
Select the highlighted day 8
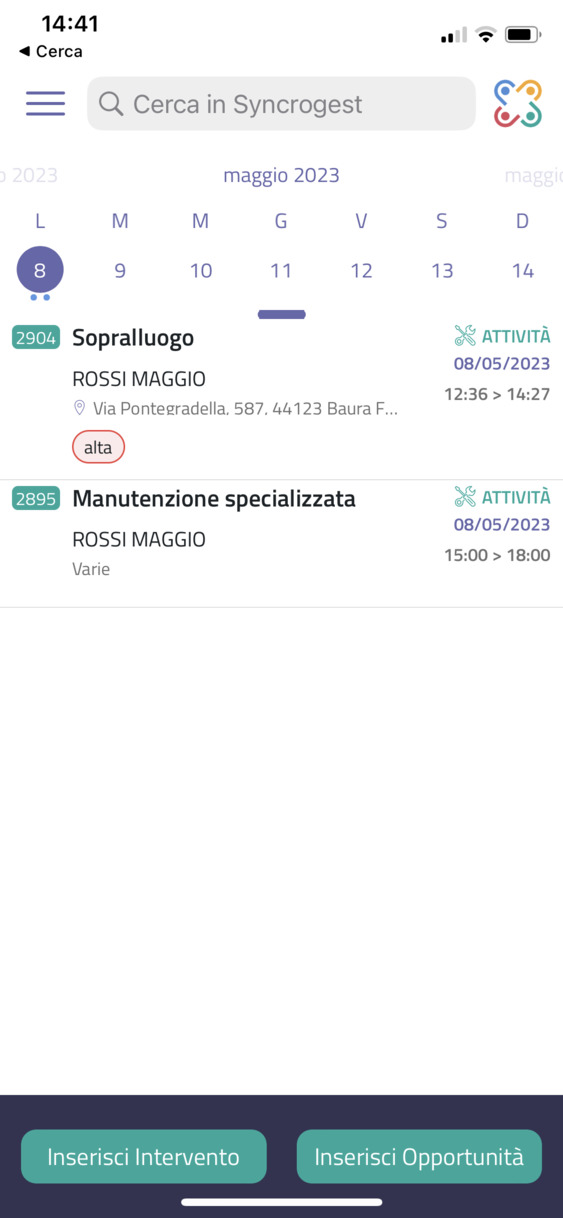tap(40, 270)
